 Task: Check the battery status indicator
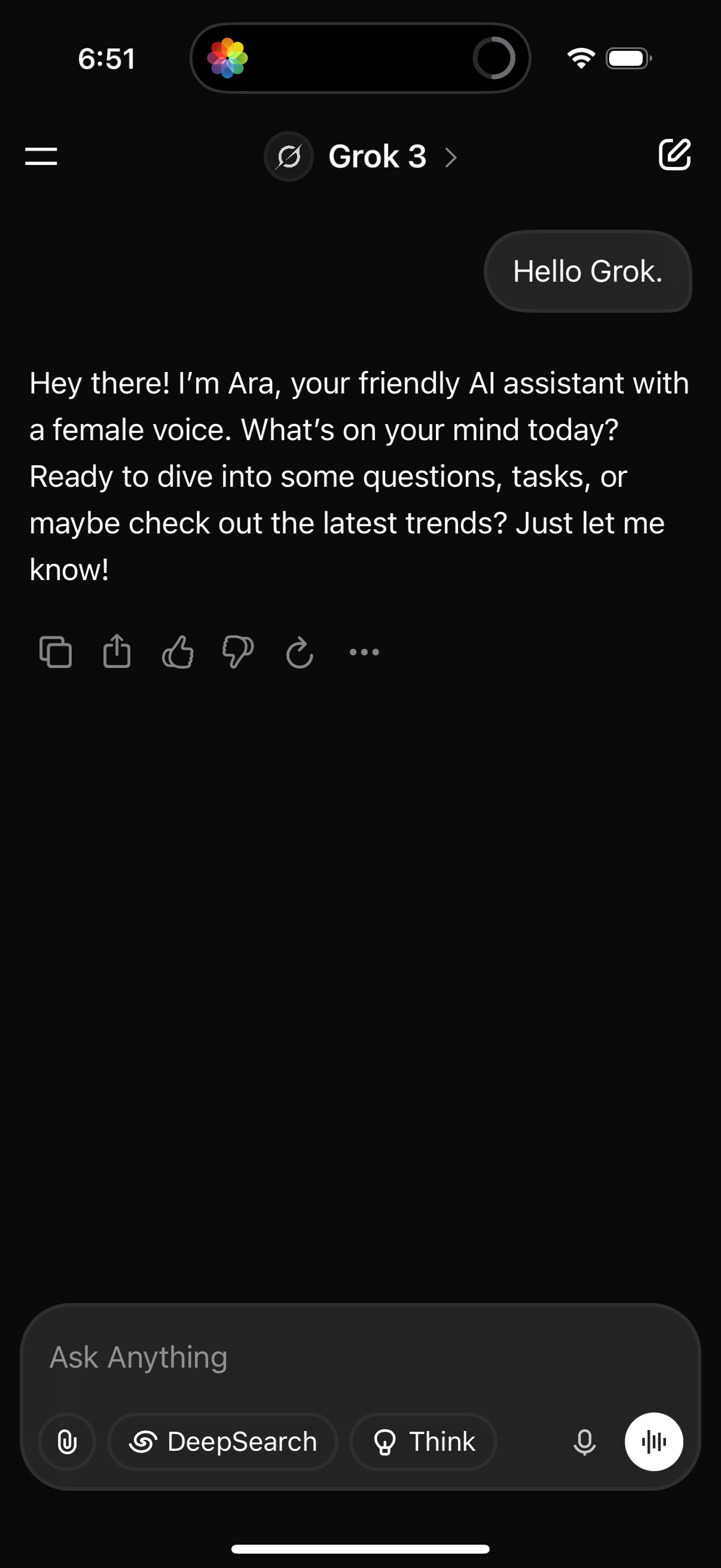click(x=625, y=58)
